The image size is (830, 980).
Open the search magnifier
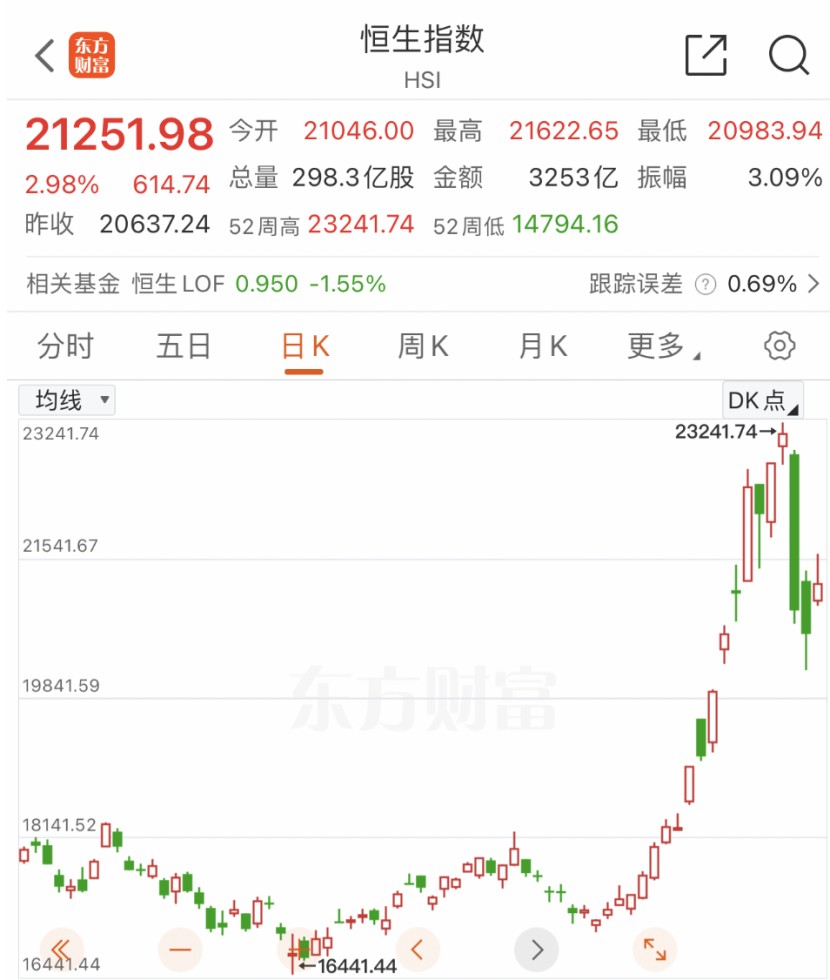(x=788, y=55)
